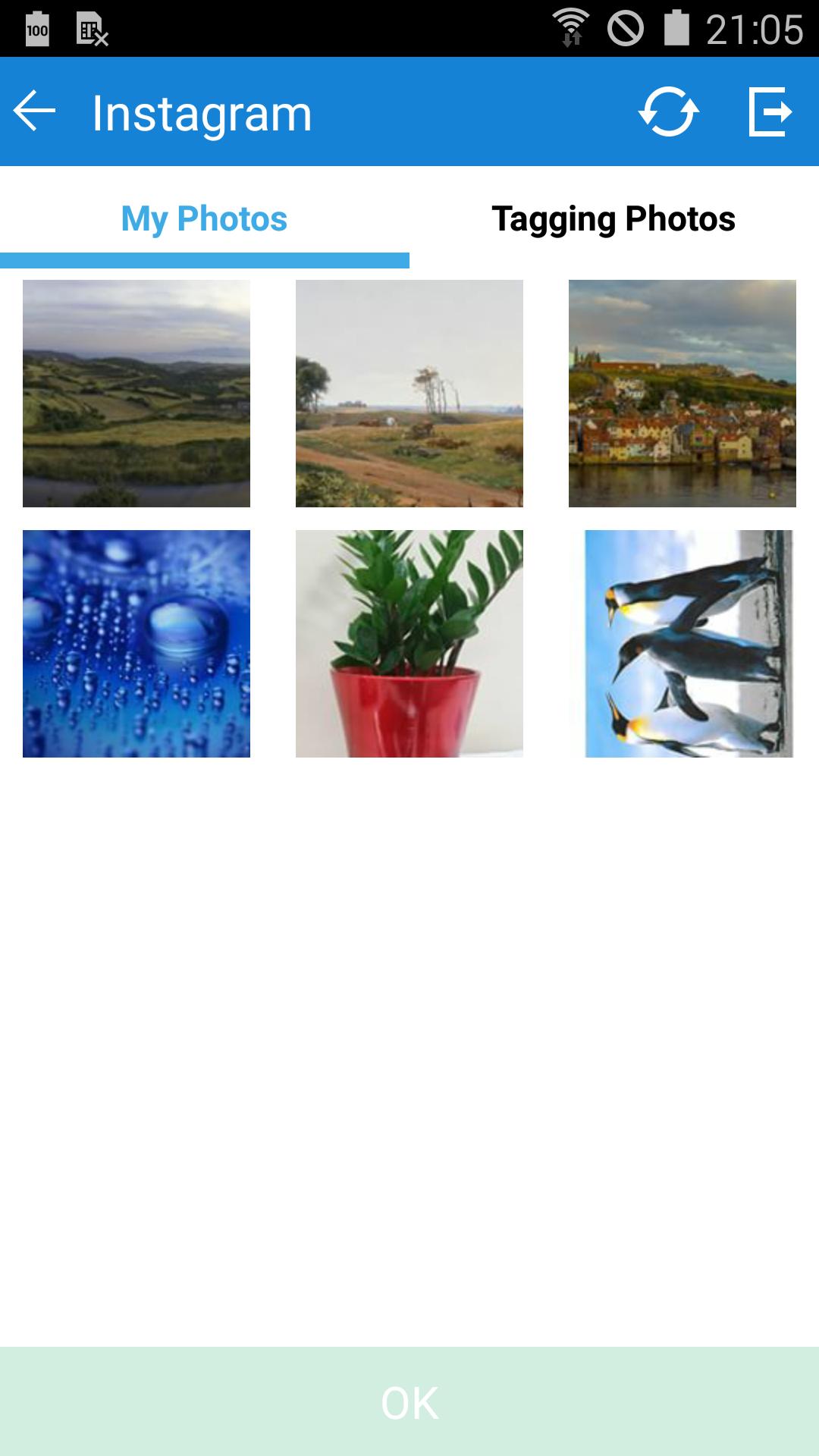The image size is (819, 1456).
Task: Choose the plant in red pot photo
Action: click(409, 644)
